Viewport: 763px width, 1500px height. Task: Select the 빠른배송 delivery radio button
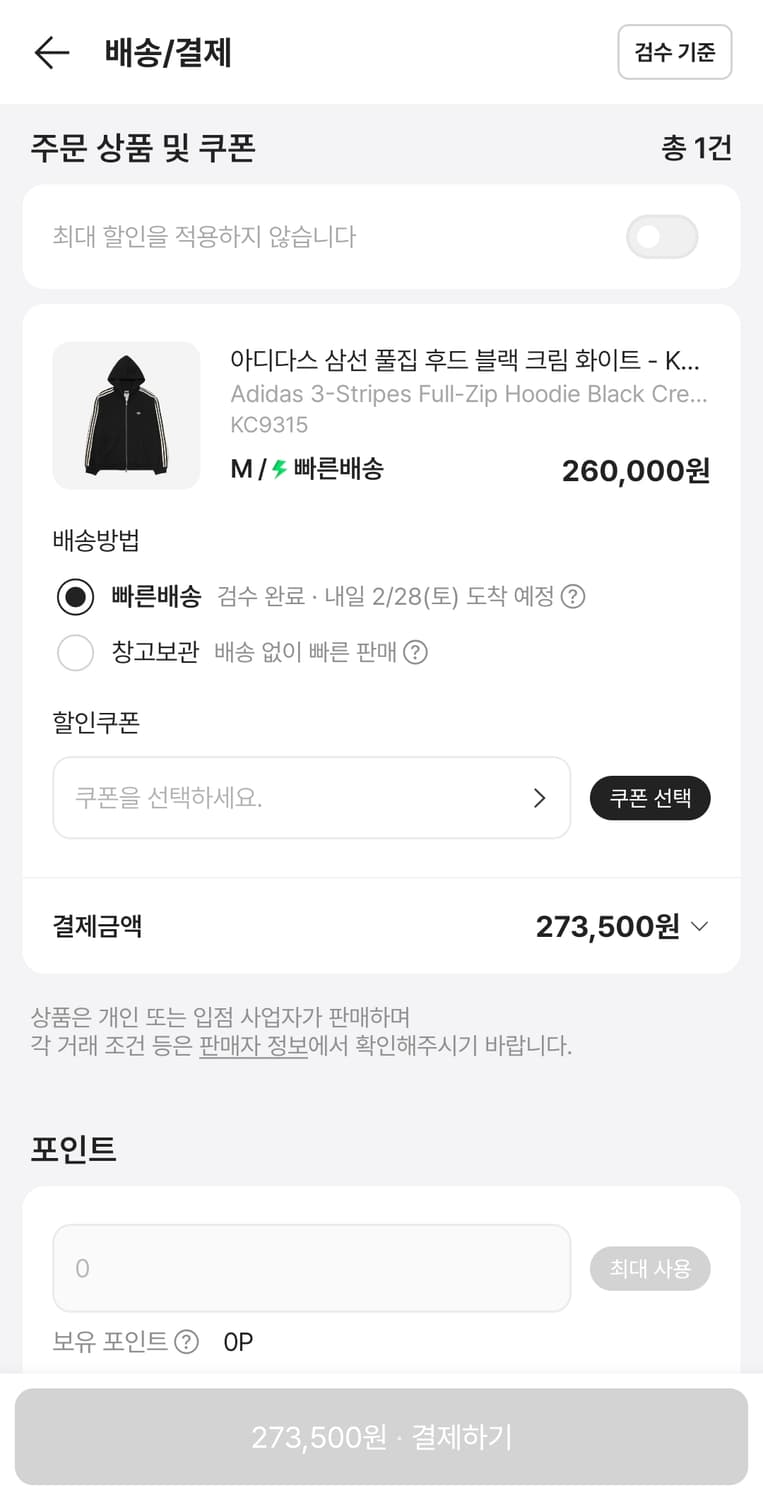pyautogui.click(x=75, y=597)
